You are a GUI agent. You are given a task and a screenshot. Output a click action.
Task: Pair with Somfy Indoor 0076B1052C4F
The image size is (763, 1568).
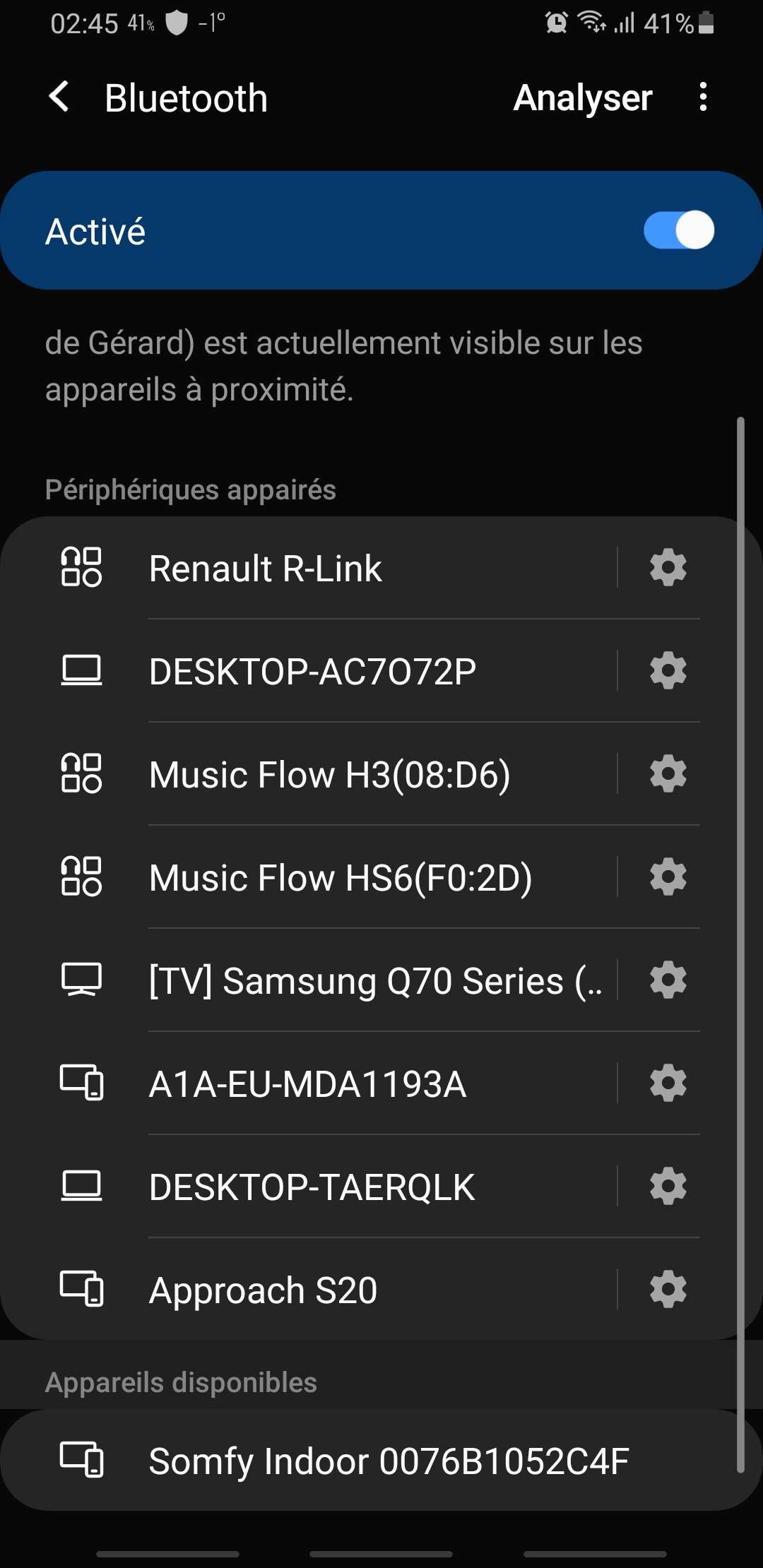click(389, 1461)
